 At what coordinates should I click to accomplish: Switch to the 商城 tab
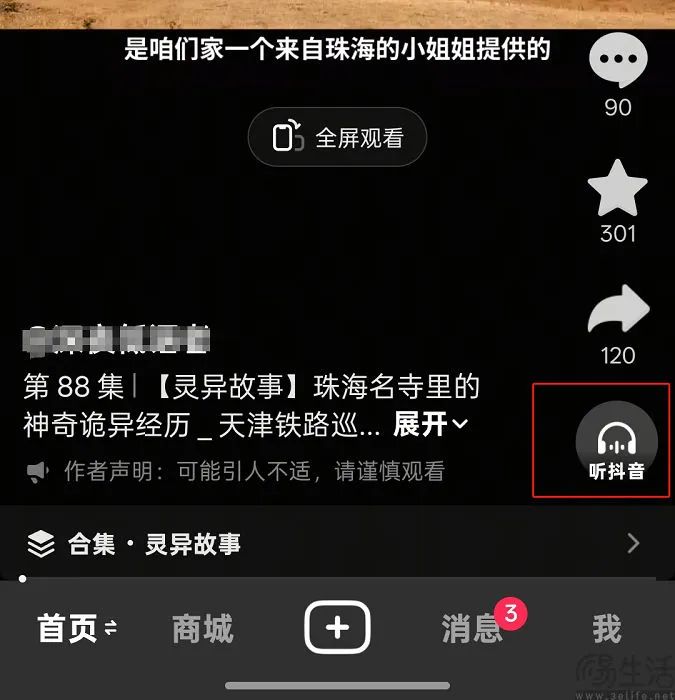tap(202, 629)
